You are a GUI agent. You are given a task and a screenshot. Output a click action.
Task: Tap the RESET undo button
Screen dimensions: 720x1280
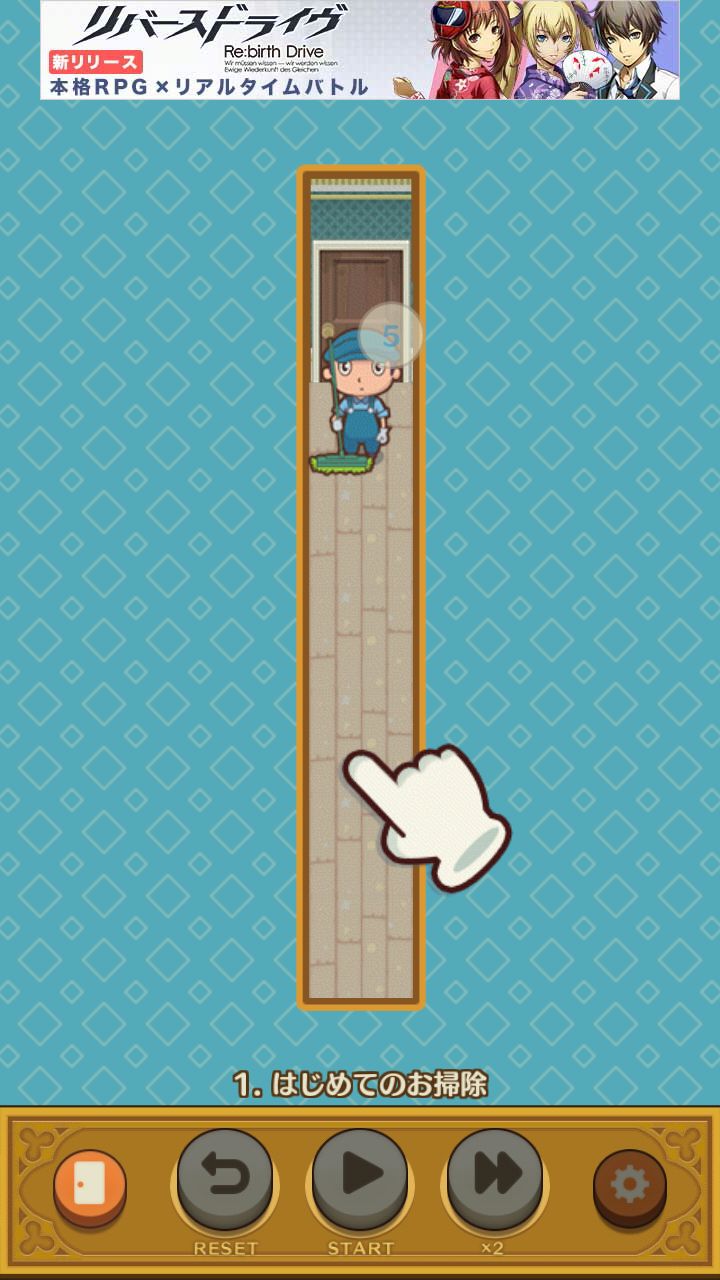coord(225,1178)
